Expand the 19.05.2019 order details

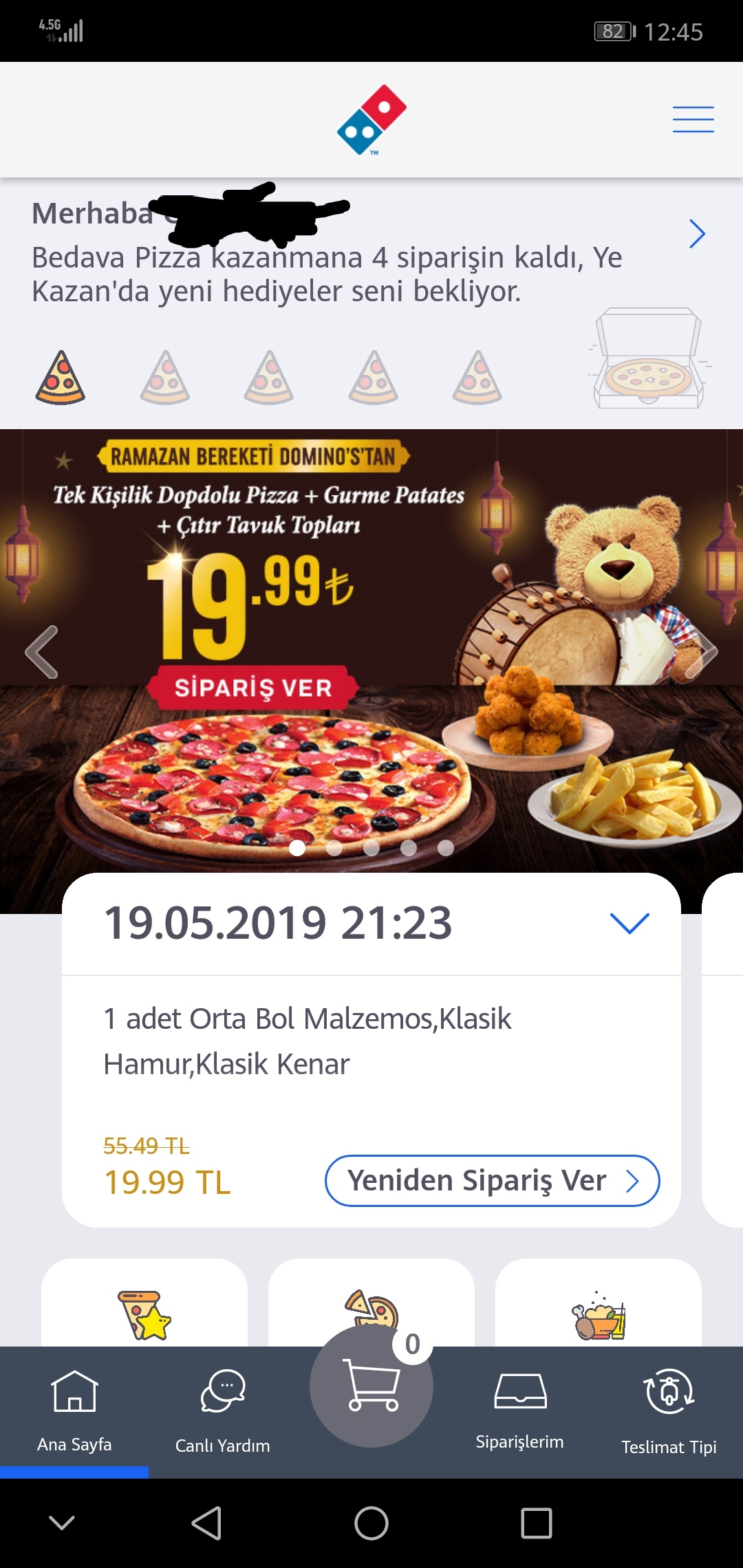click(629, 923)
